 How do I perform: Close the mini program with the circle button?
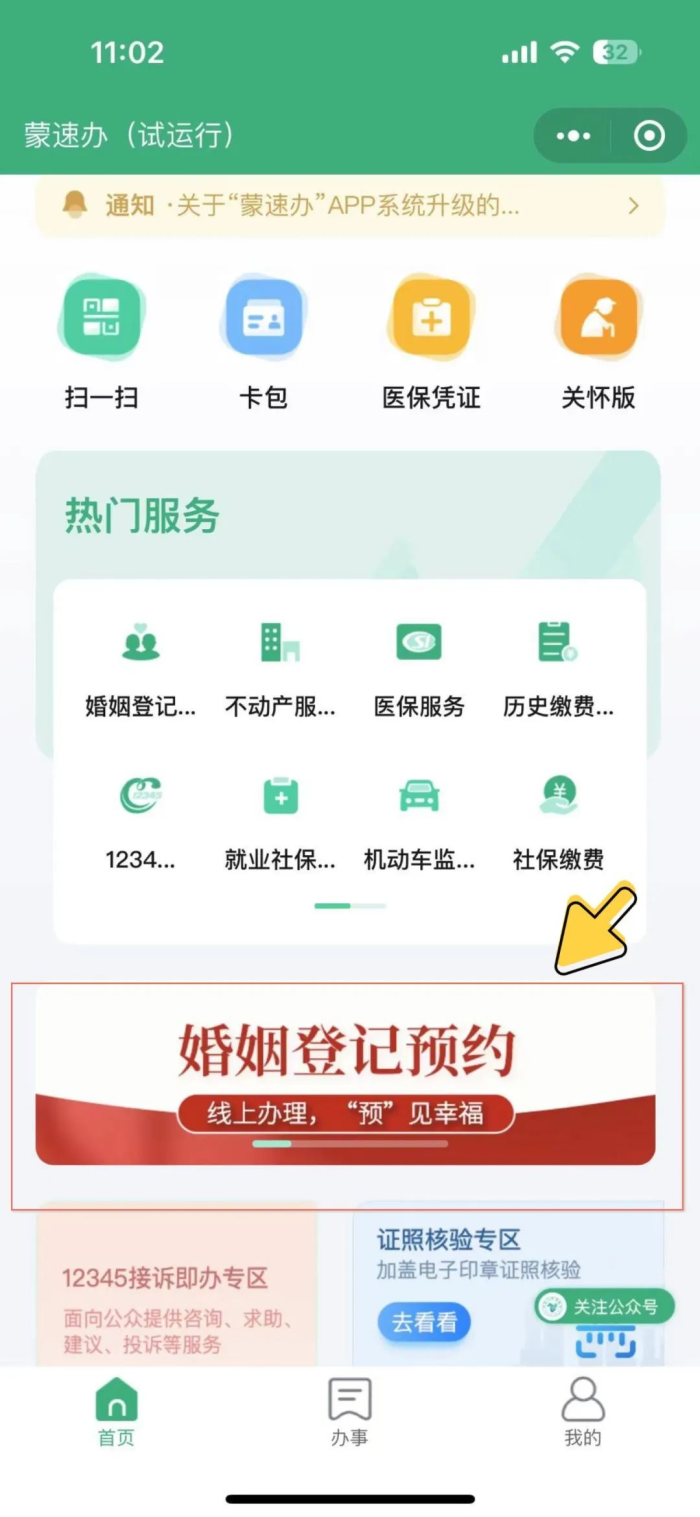coord(649,136)
